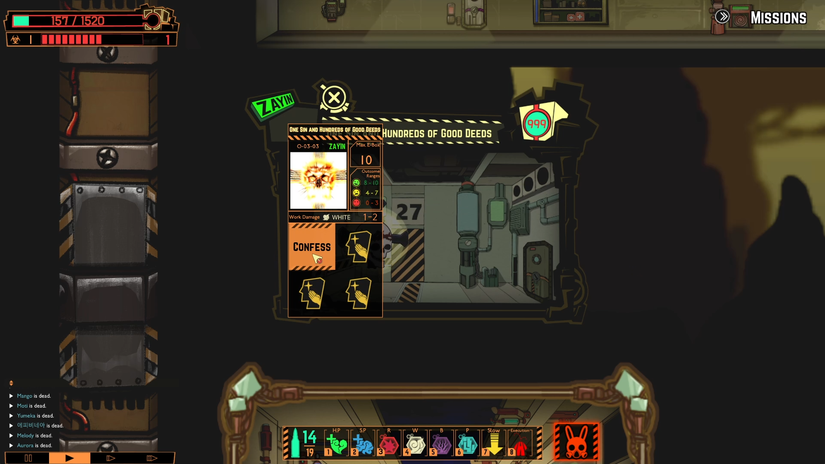Set game speed to fast forward
The height and width of the screenshot is (464, 825).
pos(111,458)
